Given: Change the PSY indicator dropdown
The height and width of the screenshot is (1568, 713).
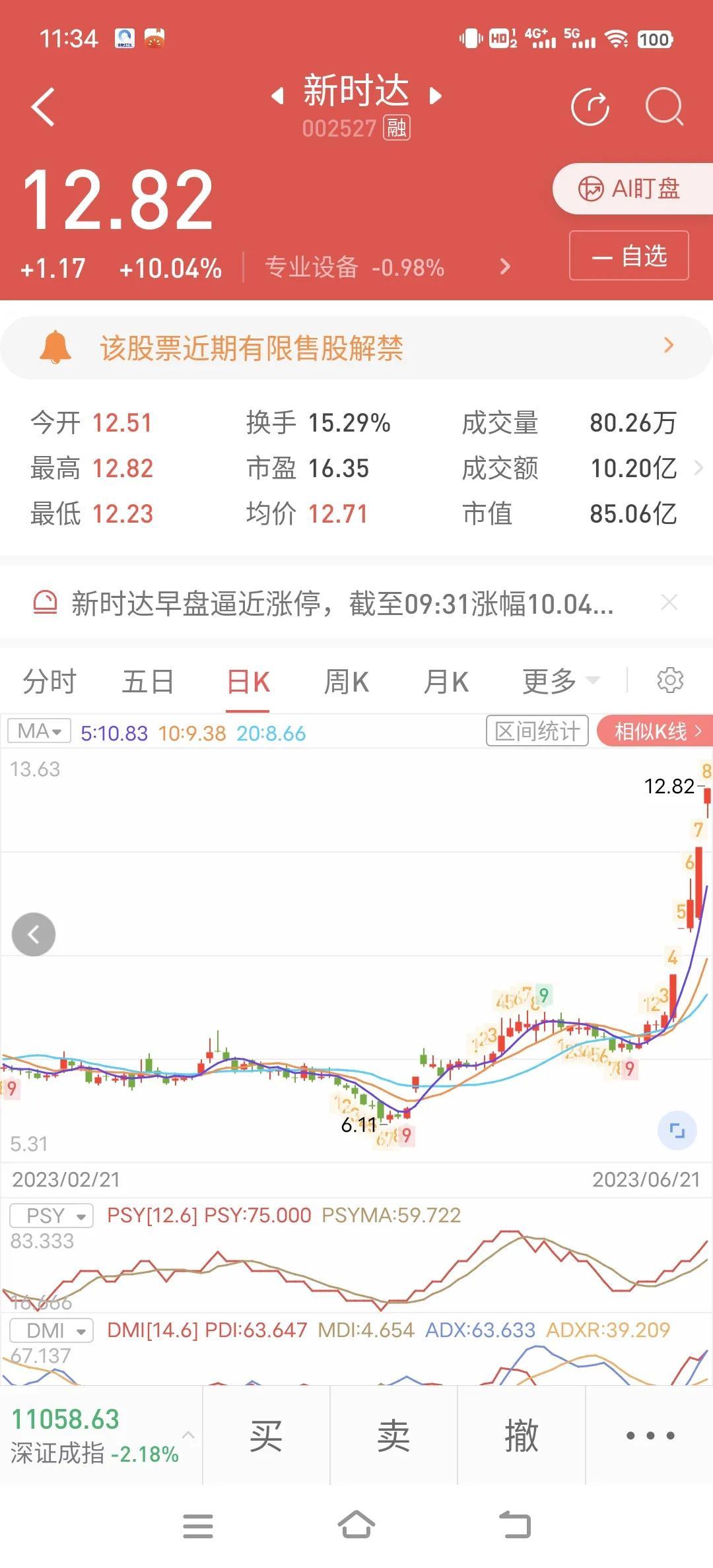Looking at the screenshot, I should point(51,1215).
